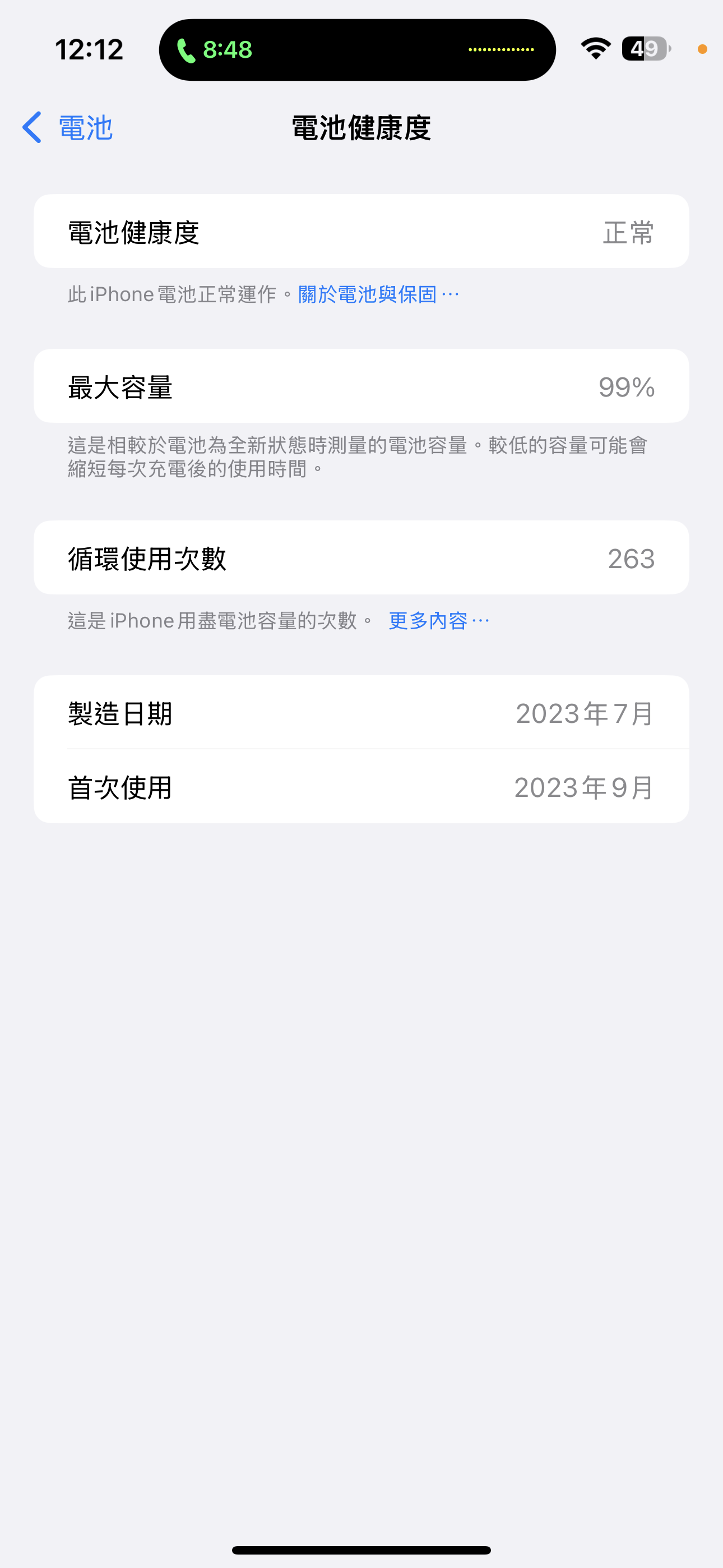Open the 關於電池與保固 link
The image size is (723, 1568).
coord(377,294)
